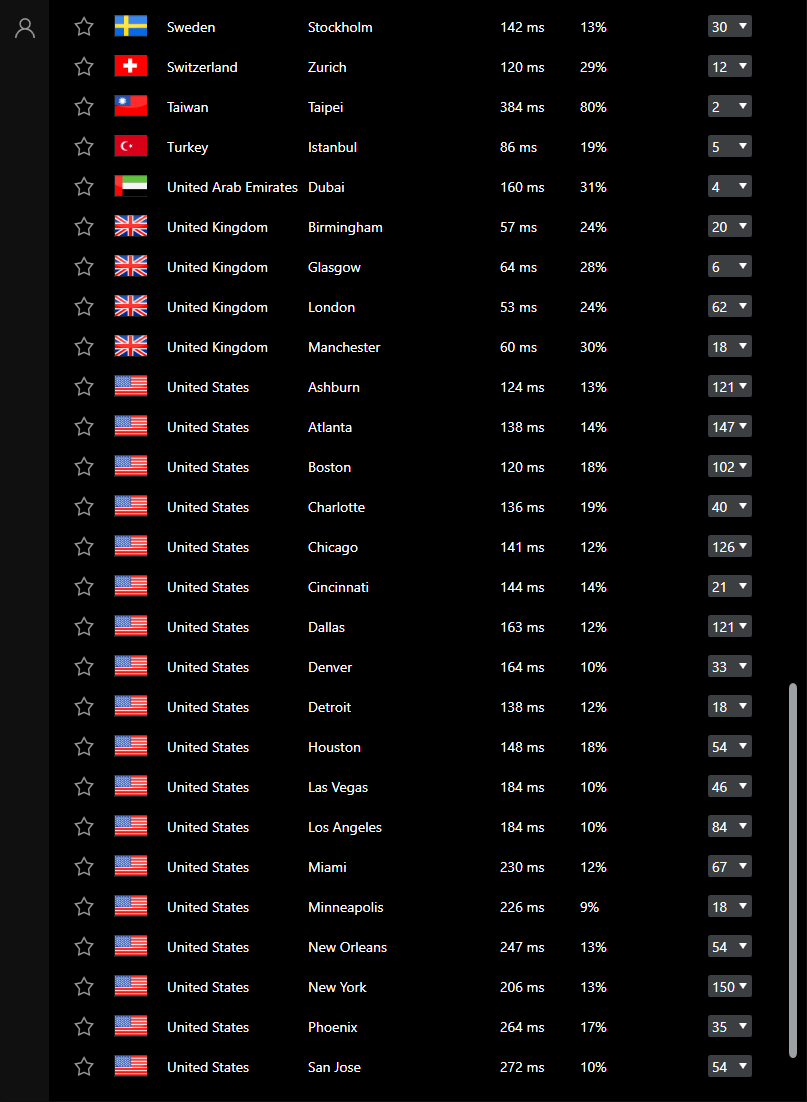
Task: Favorite the United Kingdom Glasgow server
Action: [84, 267]
